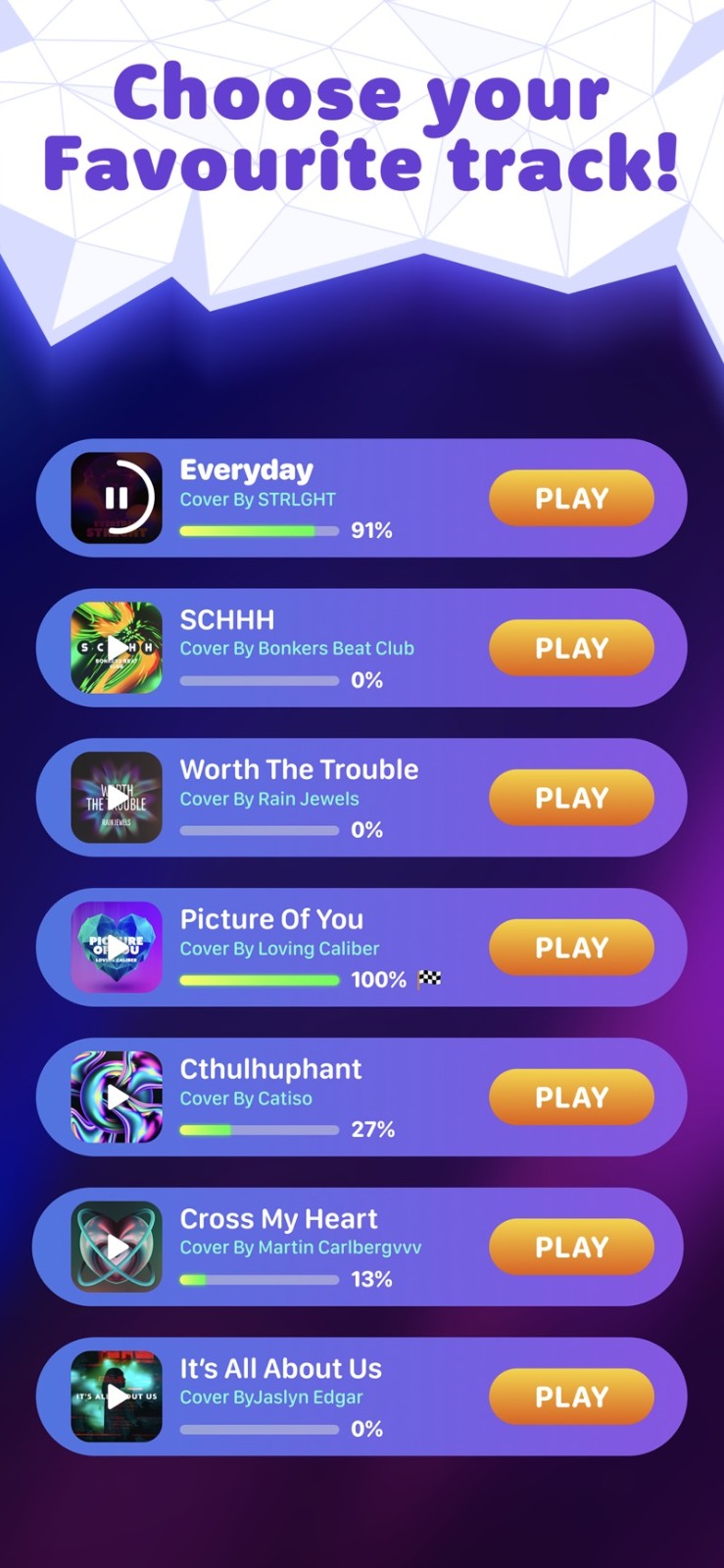Pause the Everyday track preview

click(117, 498)
